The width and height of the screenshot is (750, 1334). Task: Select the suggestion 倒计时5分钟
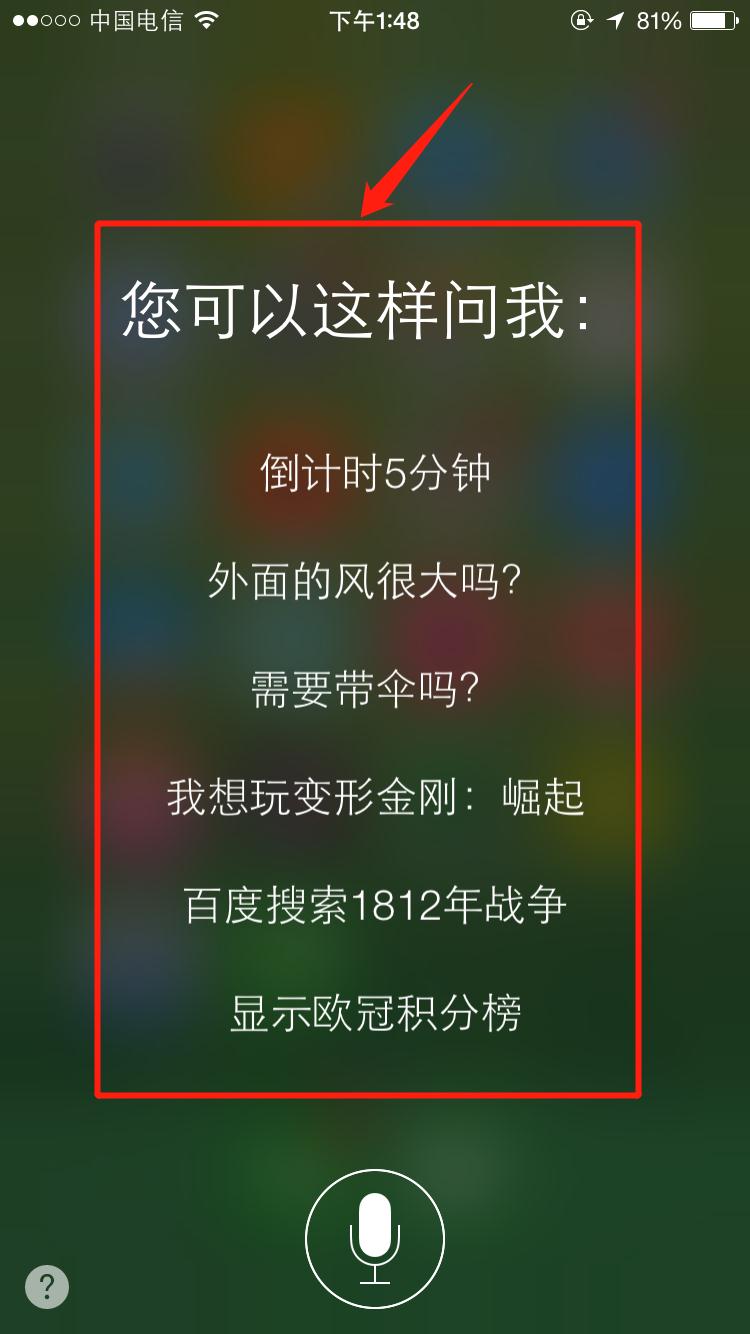point(375,472)
